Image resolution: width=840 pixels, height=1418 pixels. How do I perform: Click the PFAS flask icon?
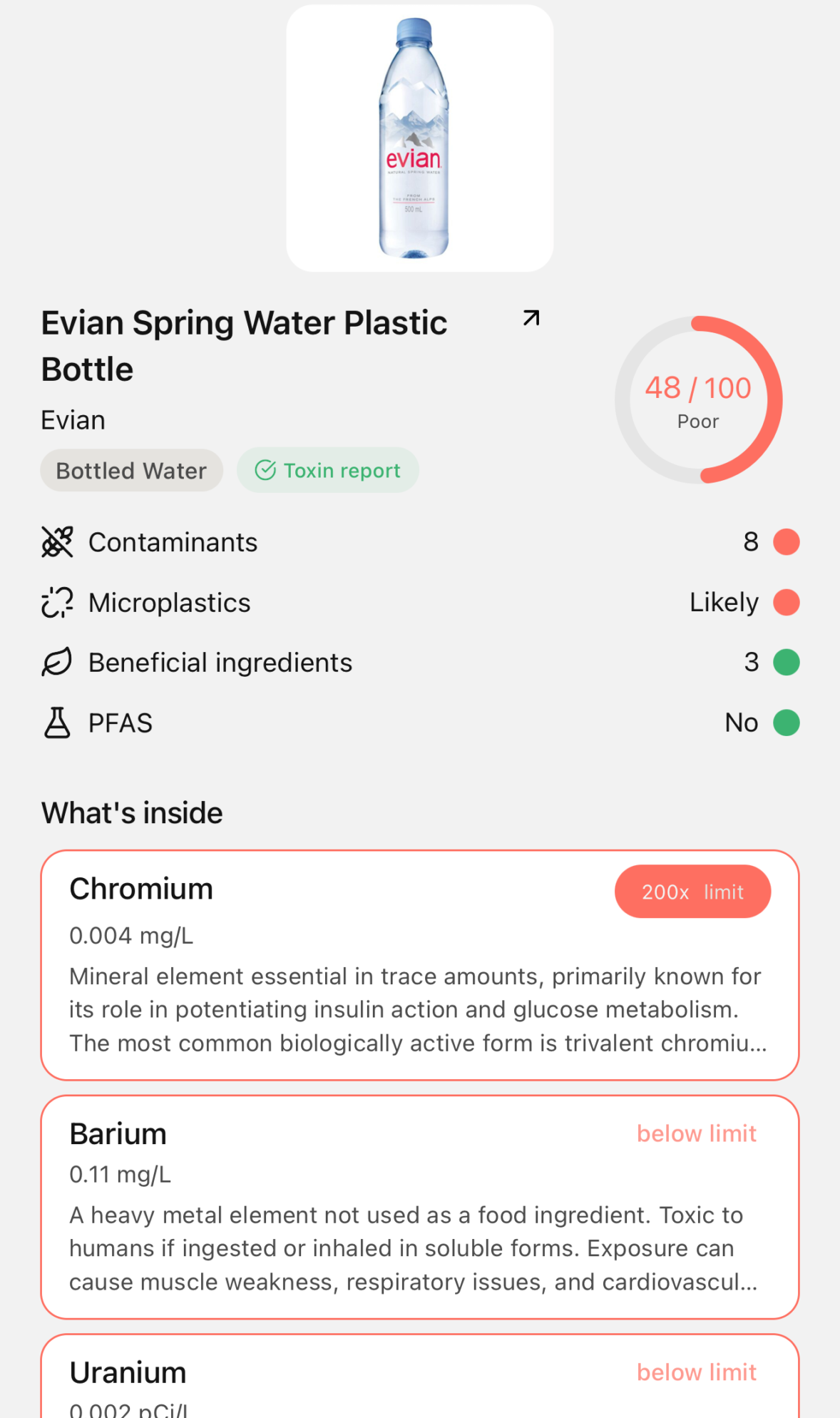click(x=58, y=722)
